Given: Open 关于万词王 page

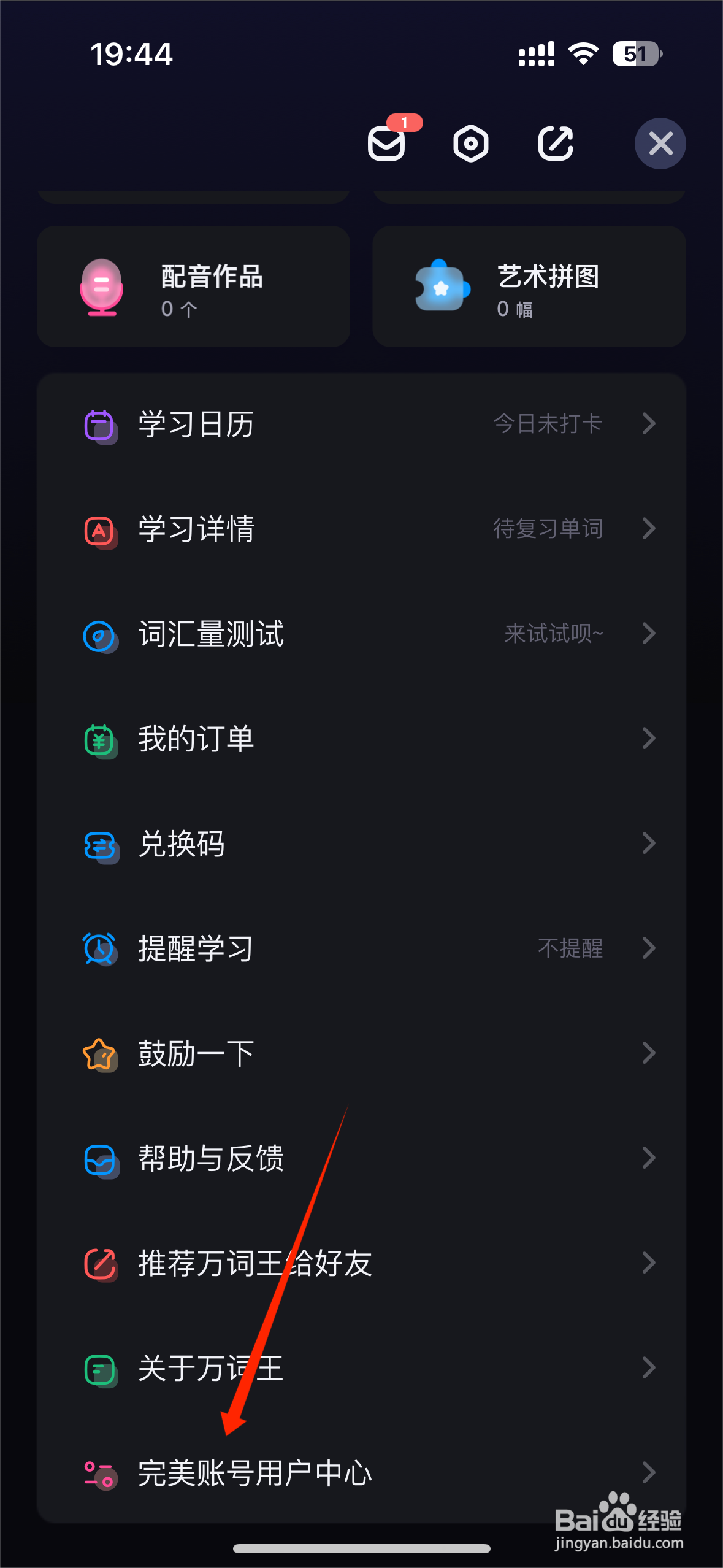Looking at the screenshot, I should pos(361,1368).
